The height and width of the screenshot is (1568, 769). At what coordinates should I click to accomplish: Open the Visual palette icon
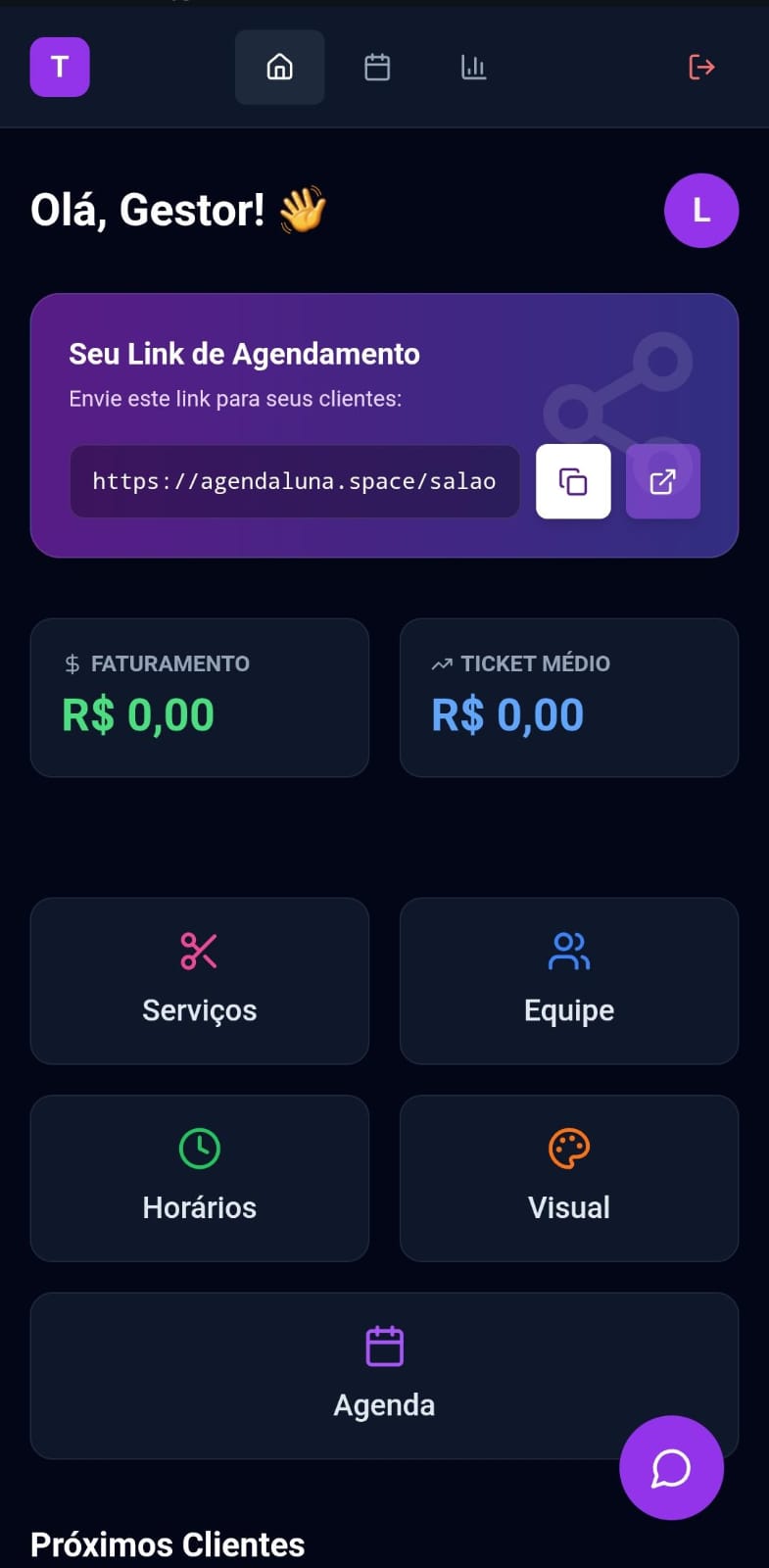(x=568, y=1147)
